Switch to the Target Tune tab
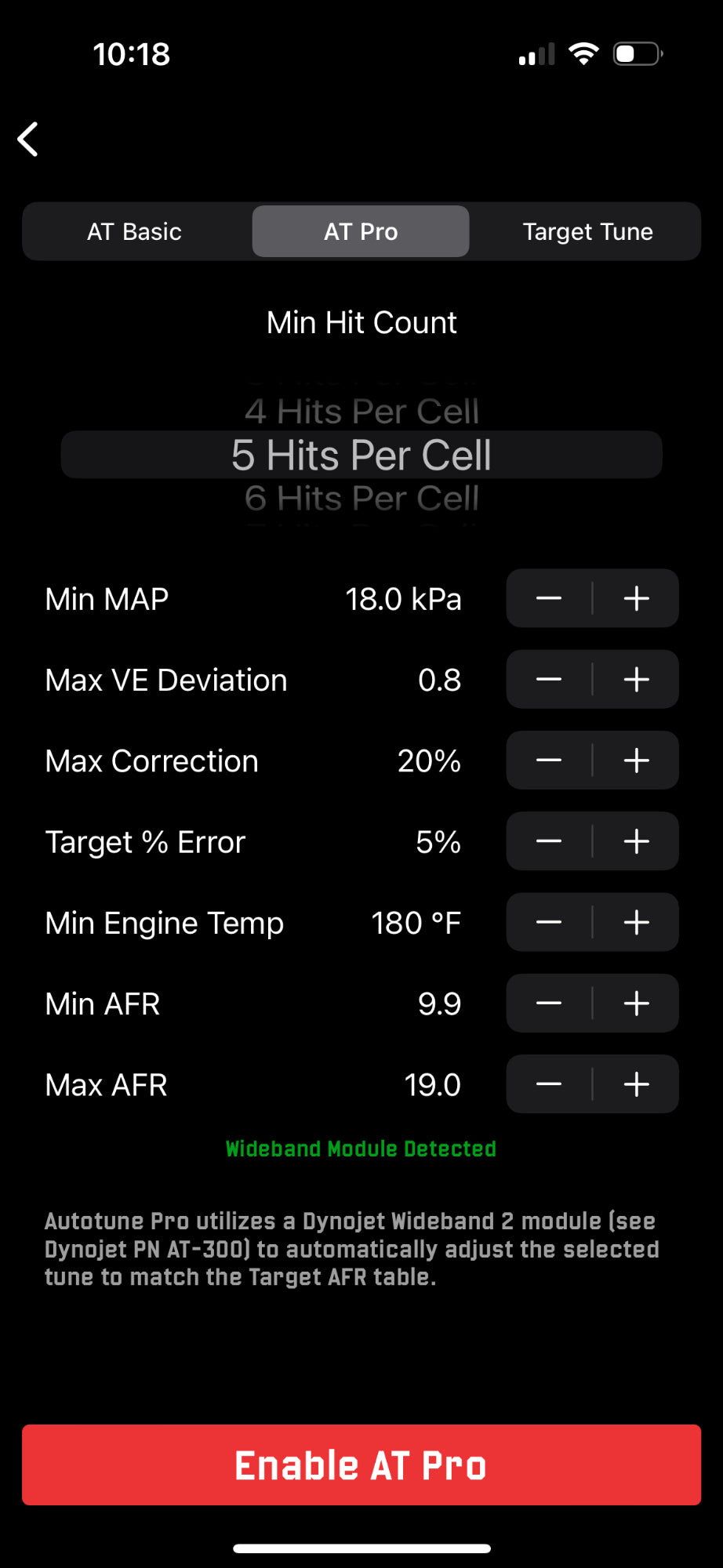Viewport: 723px width, 1568px height. pos(587,231)
